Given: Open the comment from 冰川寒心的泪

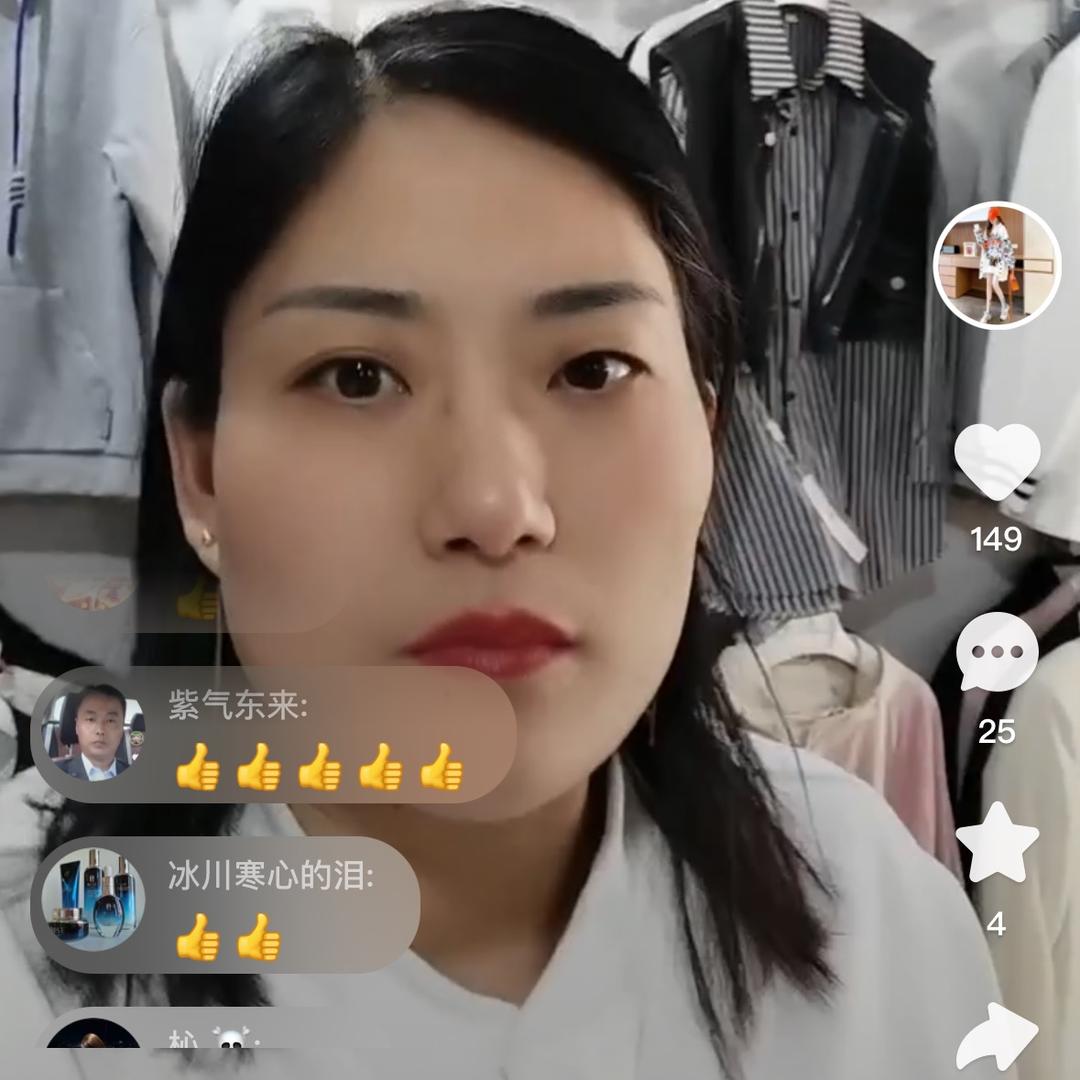Looking at the screenshot, I should 225,905.
